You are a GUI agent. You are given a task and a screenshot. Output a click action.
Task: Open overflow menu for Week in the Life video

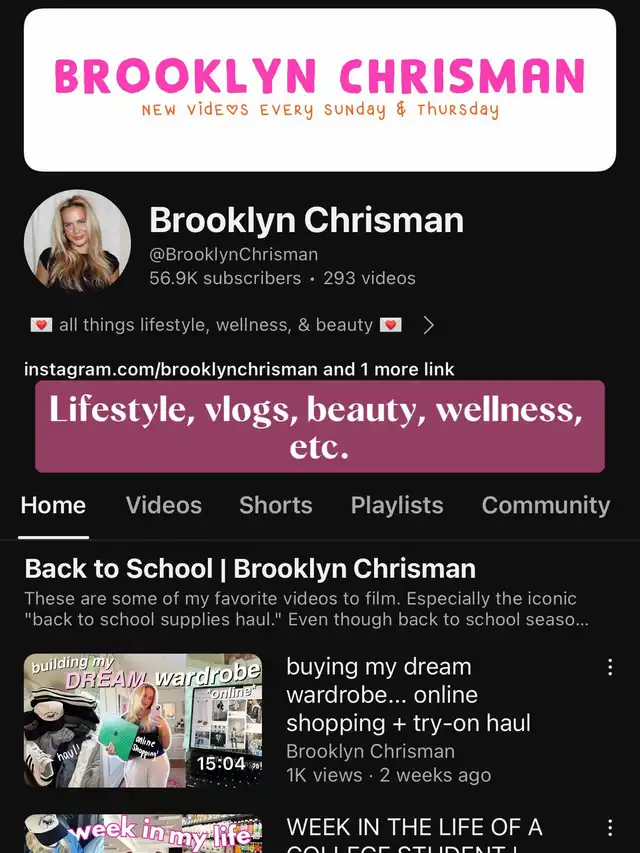pyautogui.click(x=610, y=828)
